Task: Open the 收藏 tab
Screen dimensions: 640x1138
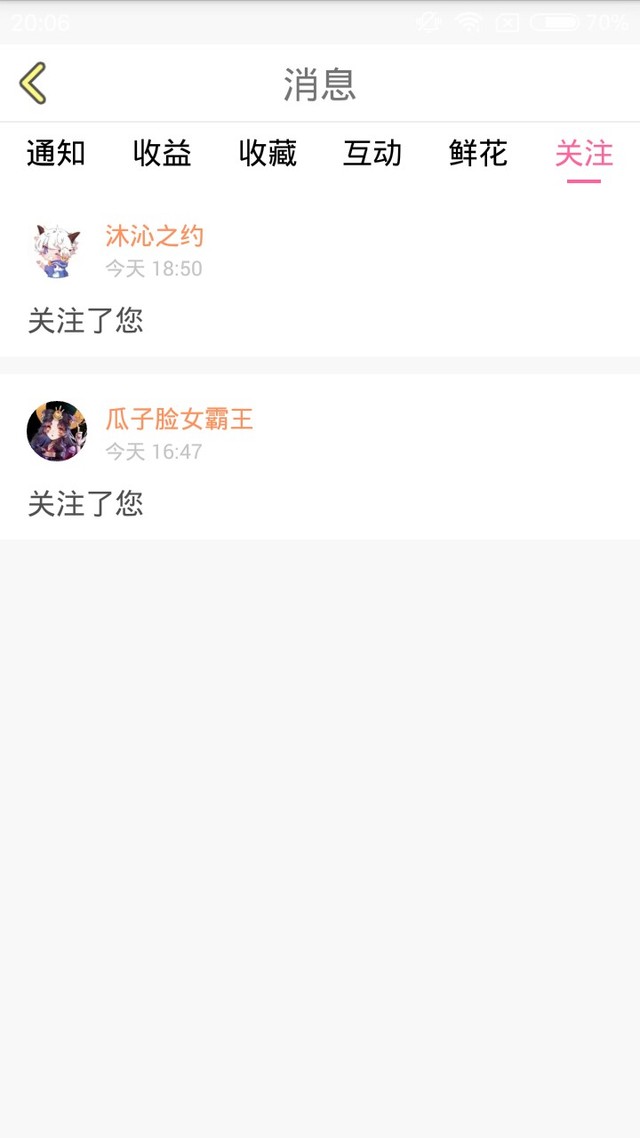Action: point(268,153)
